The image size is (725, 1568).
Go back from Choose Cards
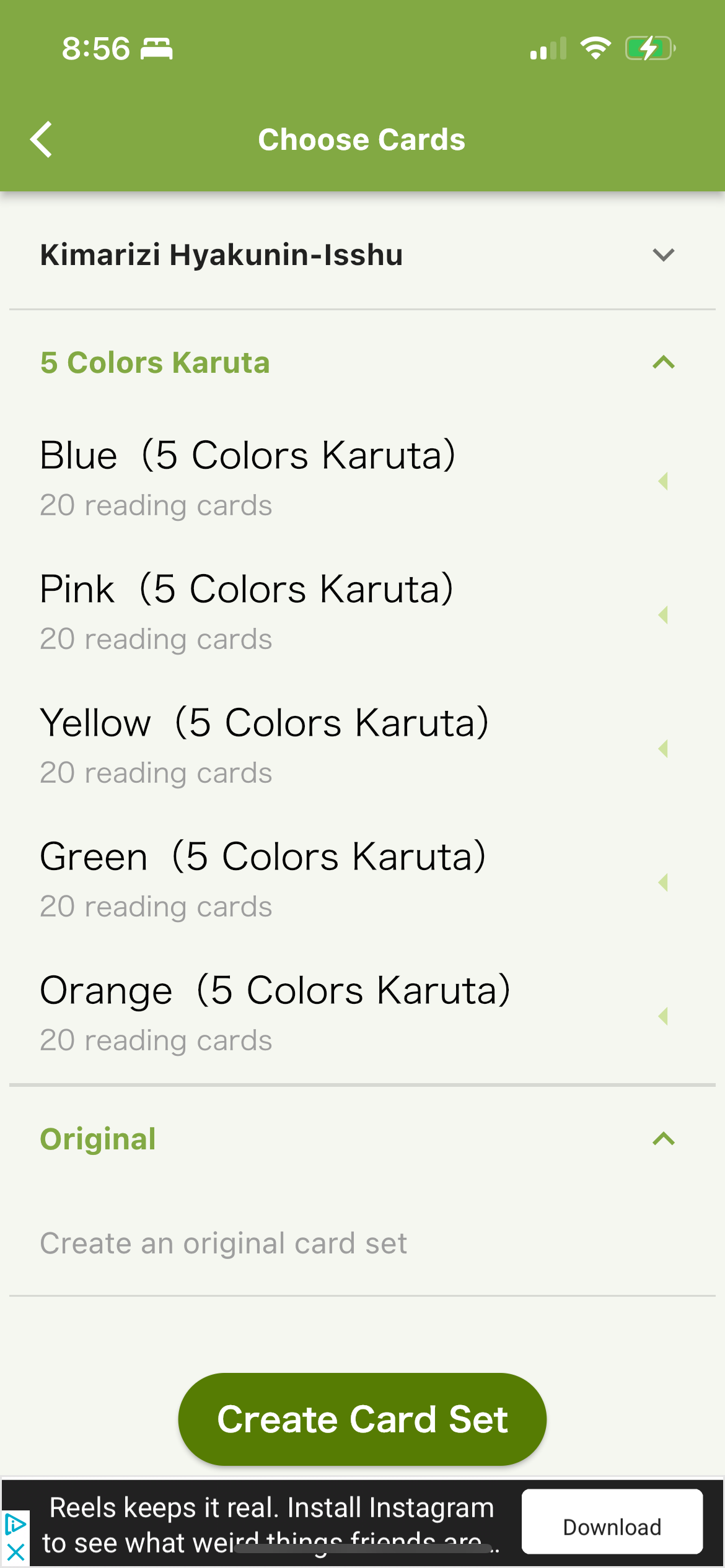(41, 139)
